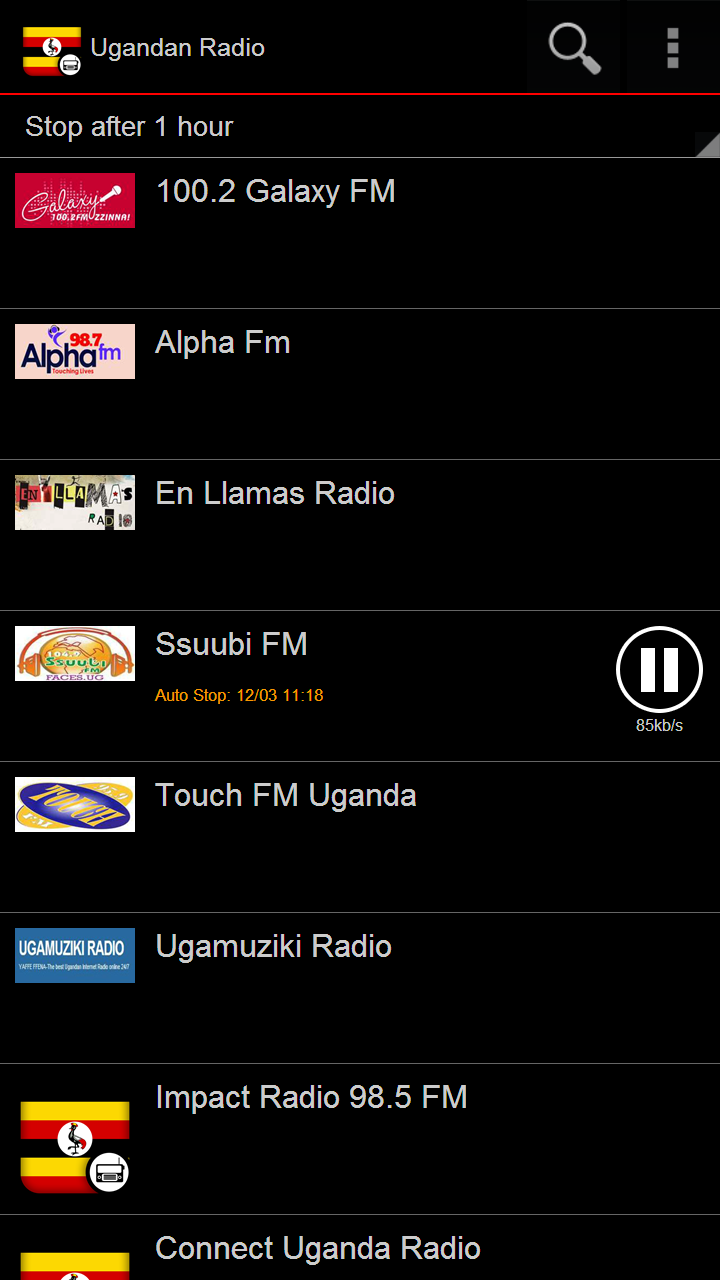Click the Auto Stop time label
The image size is (720, 1280).
pos(239,695)
